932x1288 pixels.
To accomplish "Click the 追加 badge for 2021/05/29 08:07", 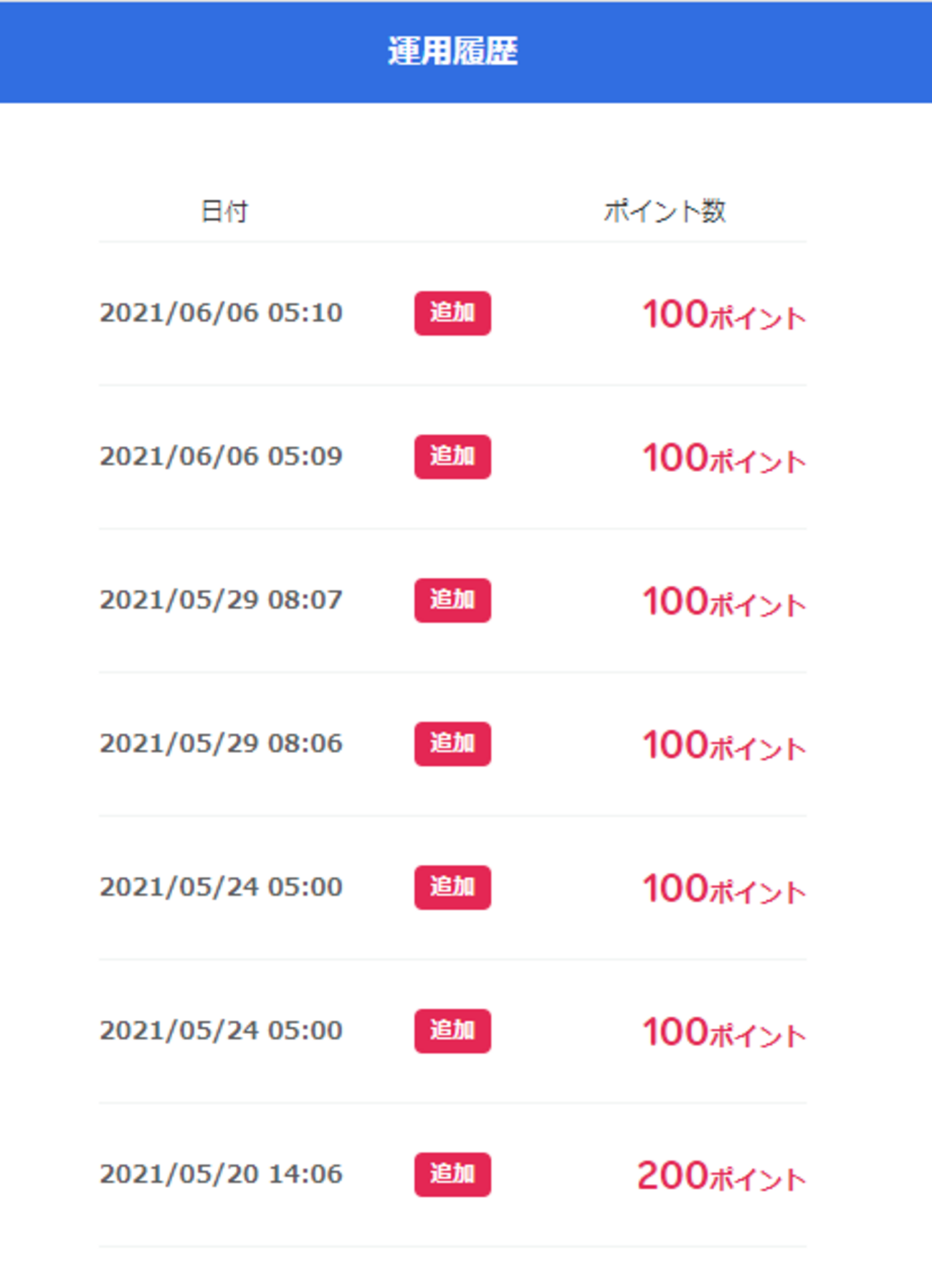I will (452, 601).
